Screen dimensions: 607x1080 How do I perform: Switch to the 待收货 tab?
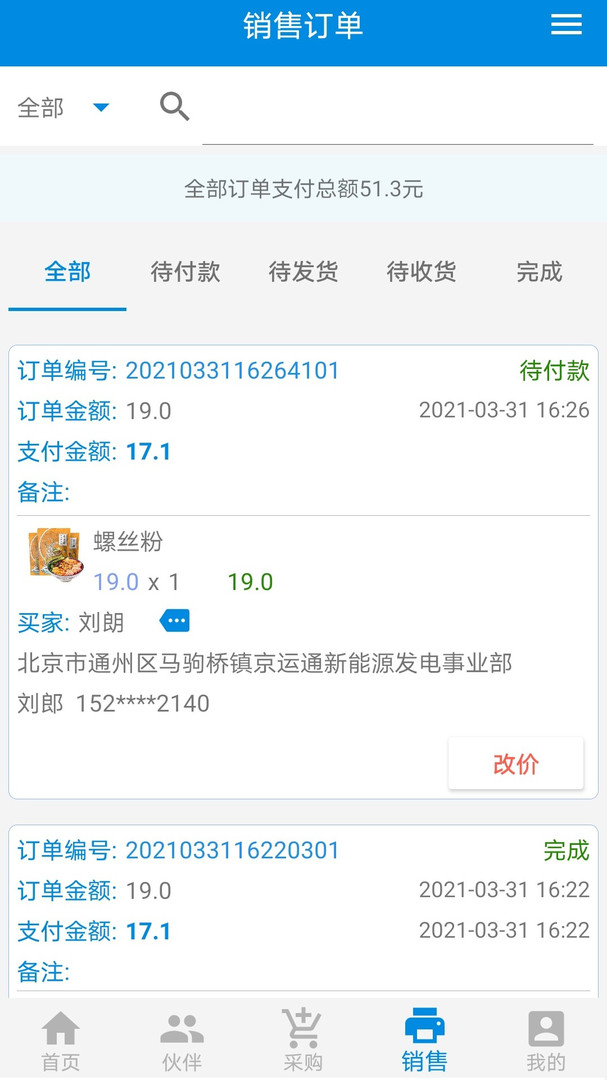click(421, 271)
